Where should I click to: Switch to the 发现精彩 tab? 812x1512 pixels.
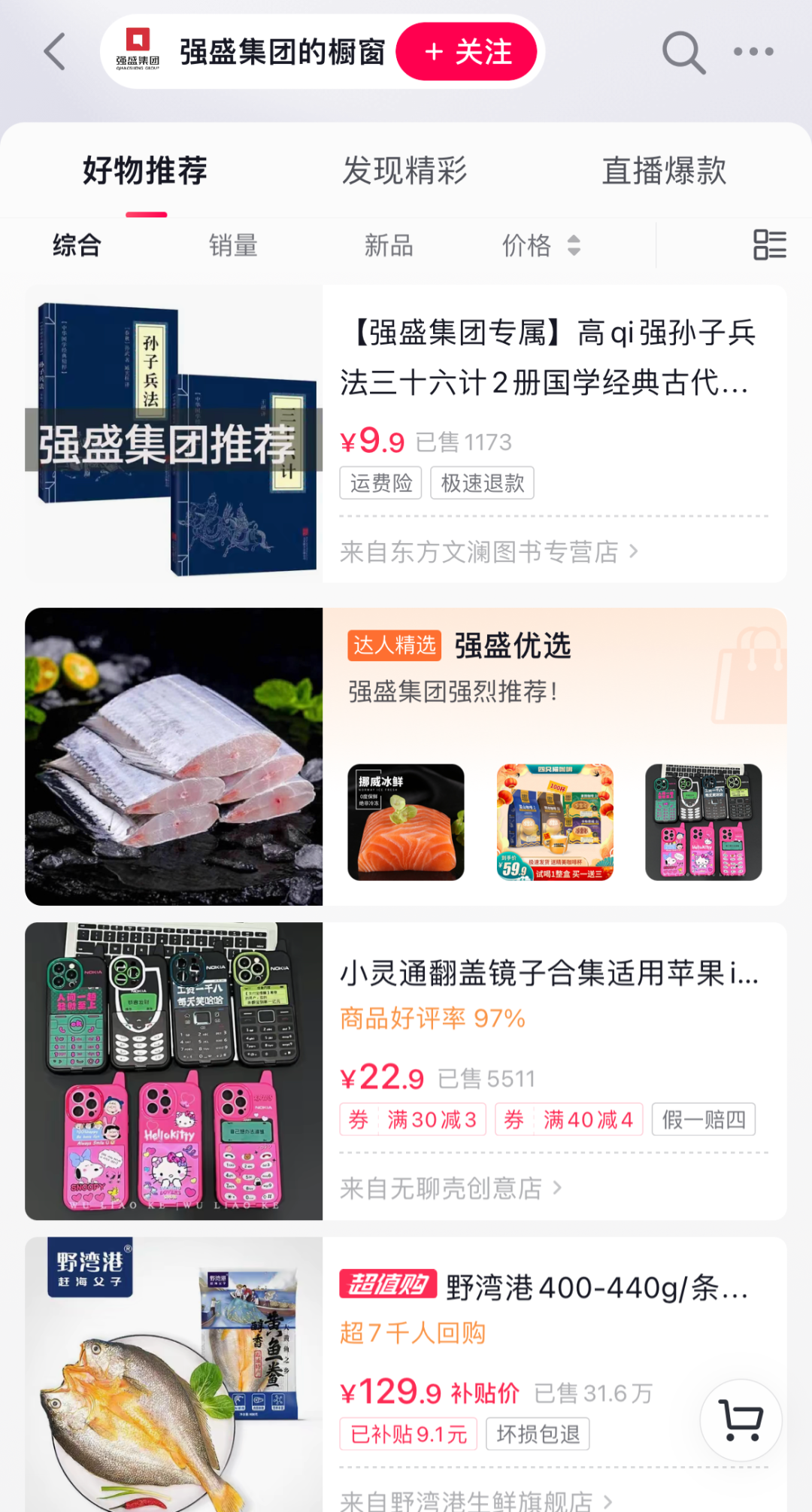click(404, 171)
